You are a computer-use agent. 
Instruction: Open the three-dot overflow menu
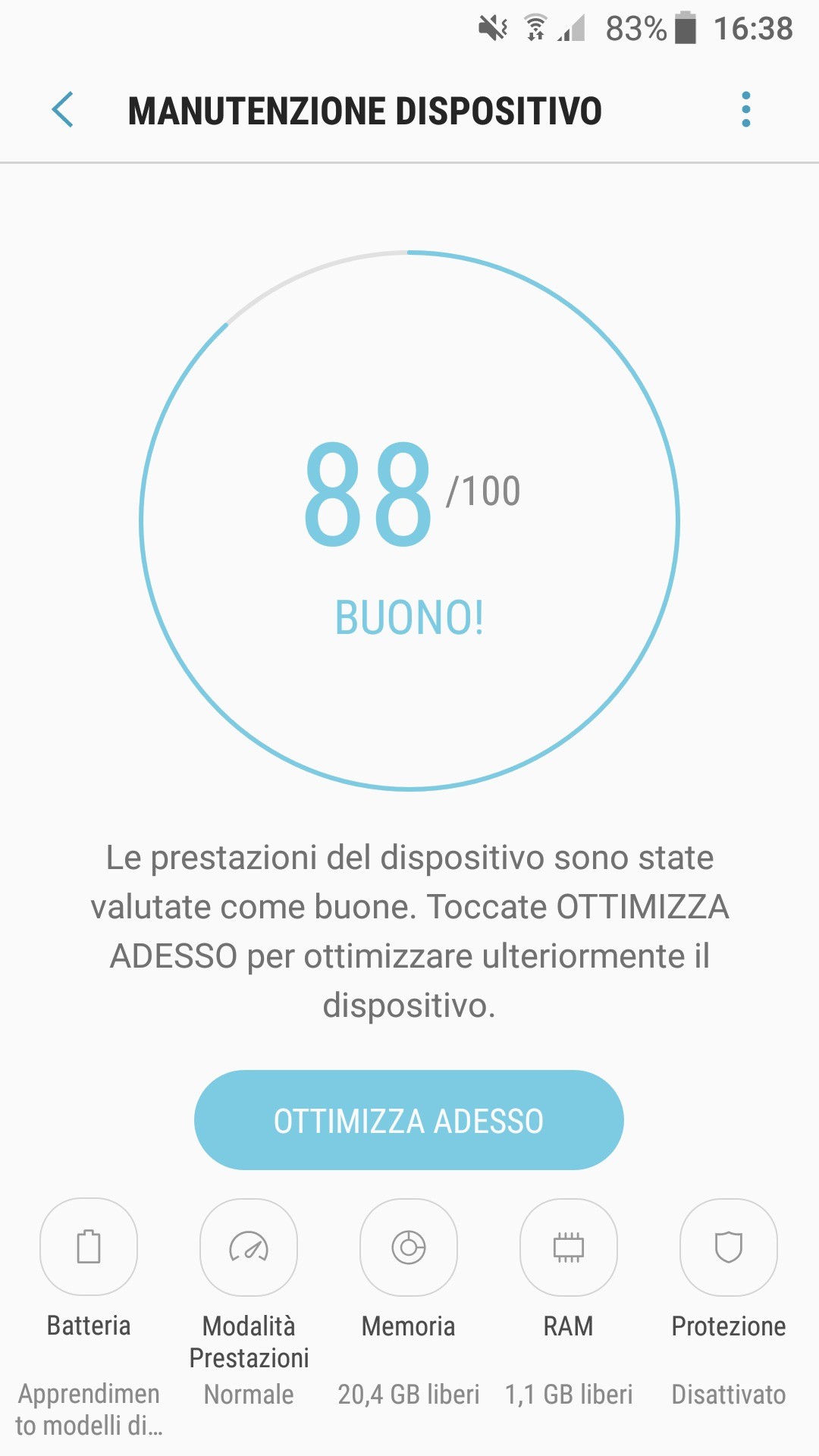point(746,110)
